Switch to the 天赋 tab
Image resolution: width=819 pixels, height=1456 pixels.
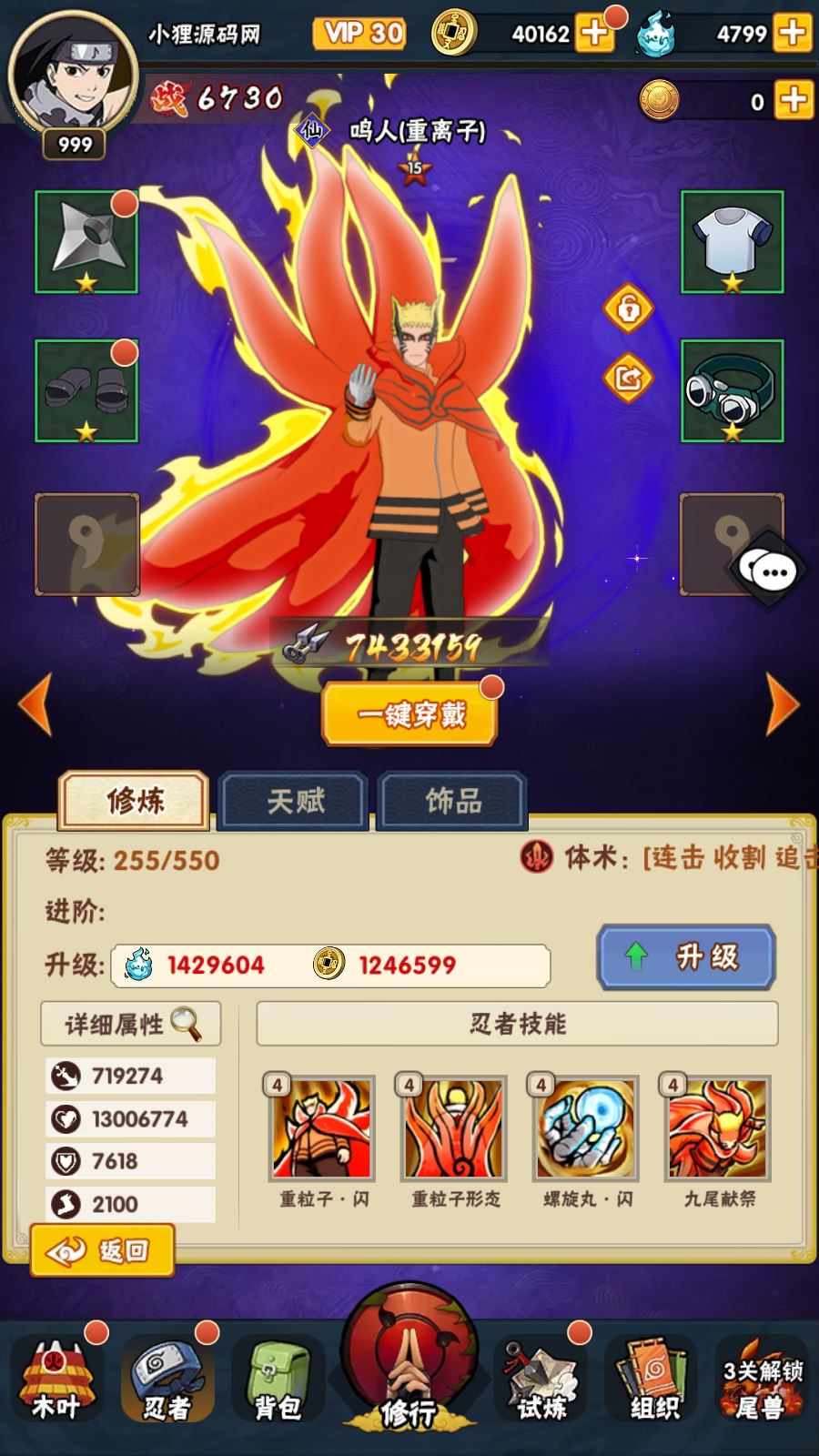tap(295, 801)
